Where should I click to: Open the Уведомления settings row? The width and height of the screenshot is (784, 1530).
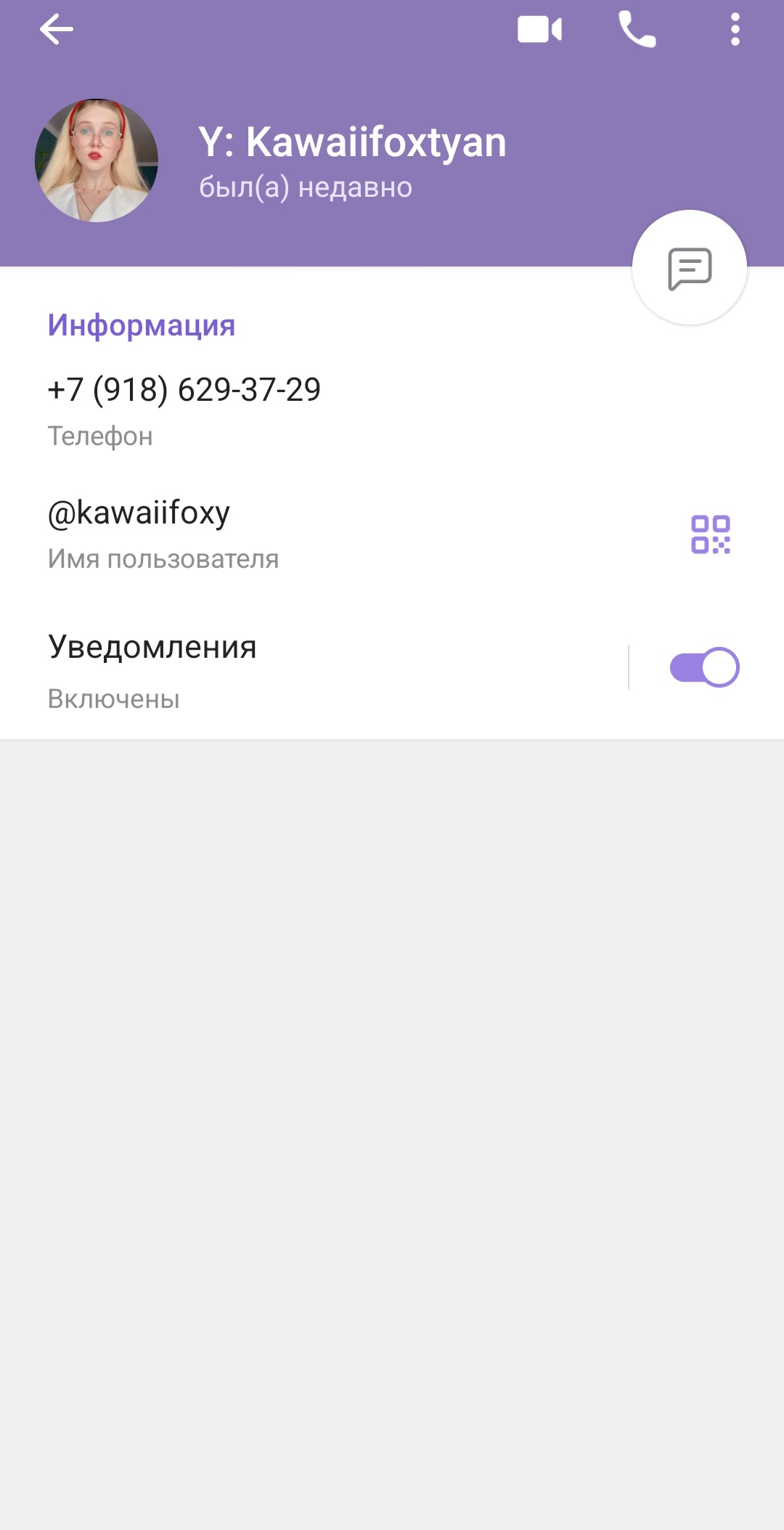coord(290,668)
